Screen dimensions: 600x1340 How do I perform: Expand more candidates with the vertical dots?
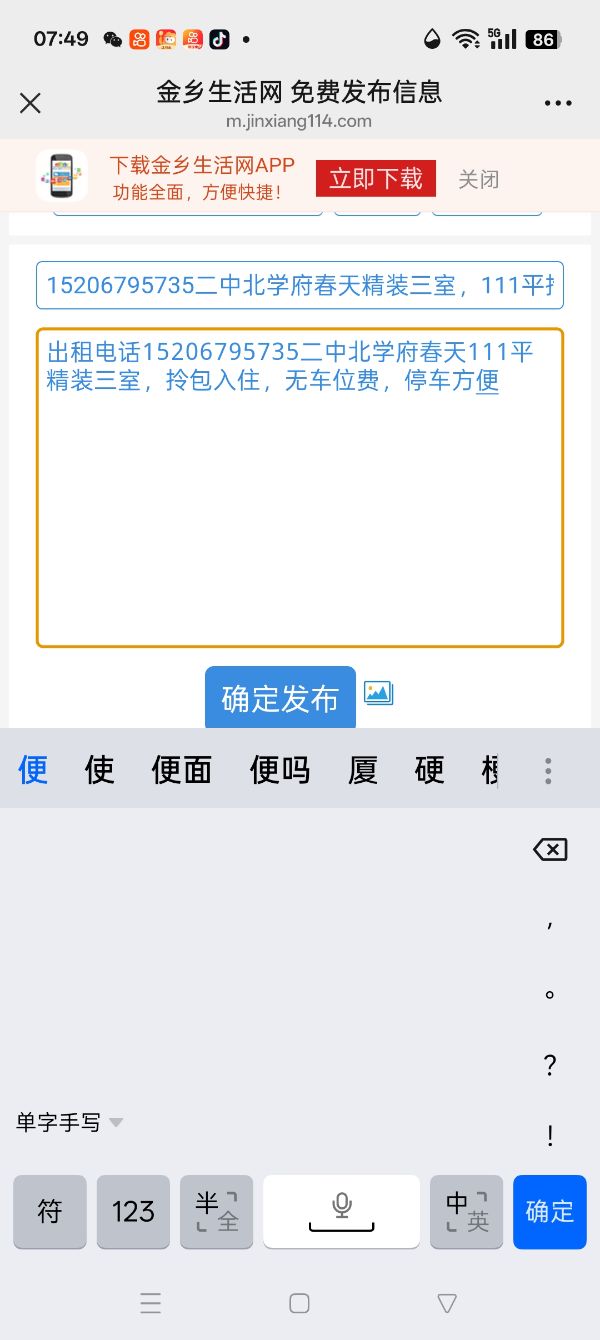pos(548,770)
